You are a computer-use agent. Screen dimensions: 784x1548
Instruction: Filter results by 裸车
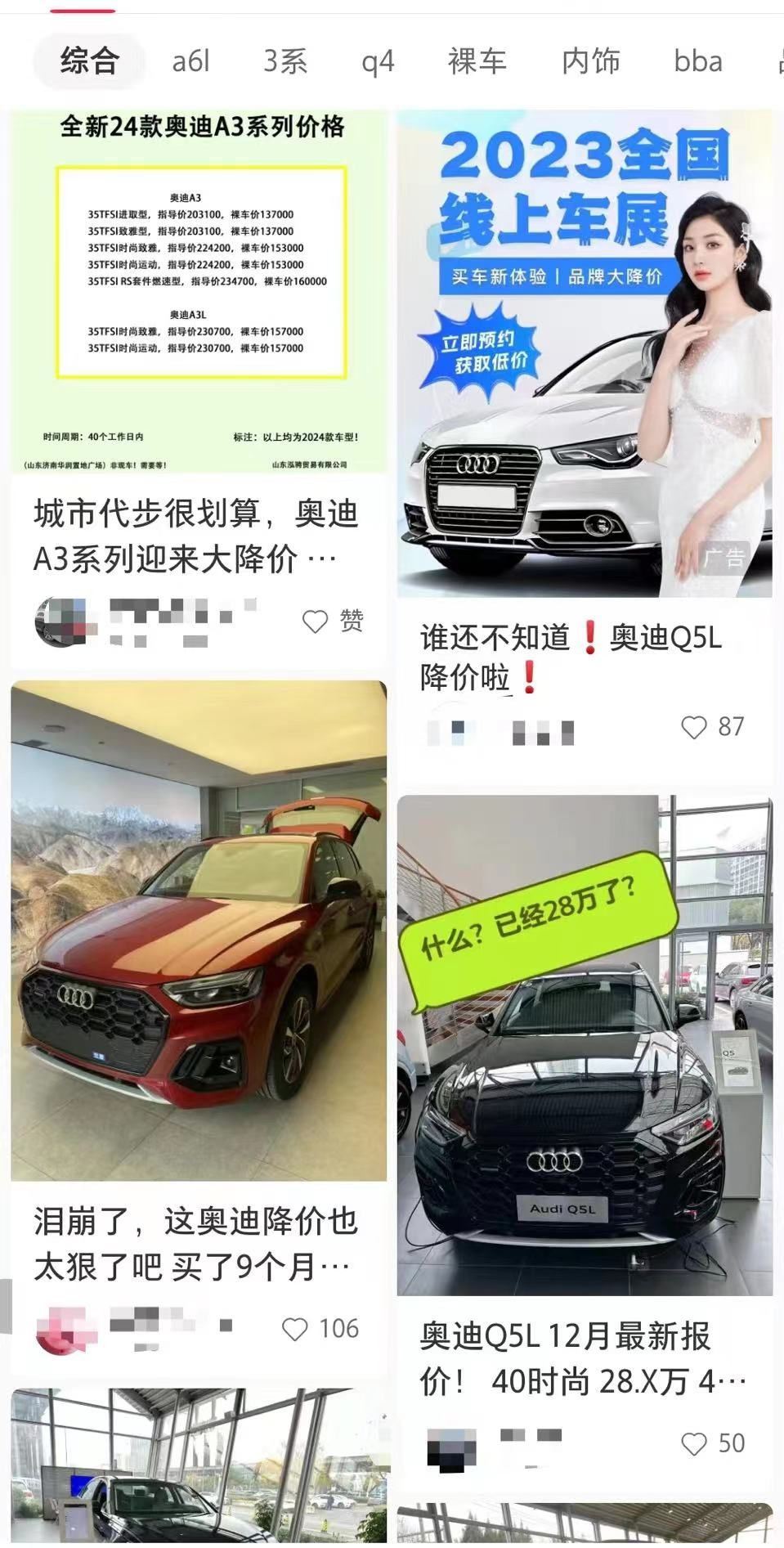click(477, 61)
